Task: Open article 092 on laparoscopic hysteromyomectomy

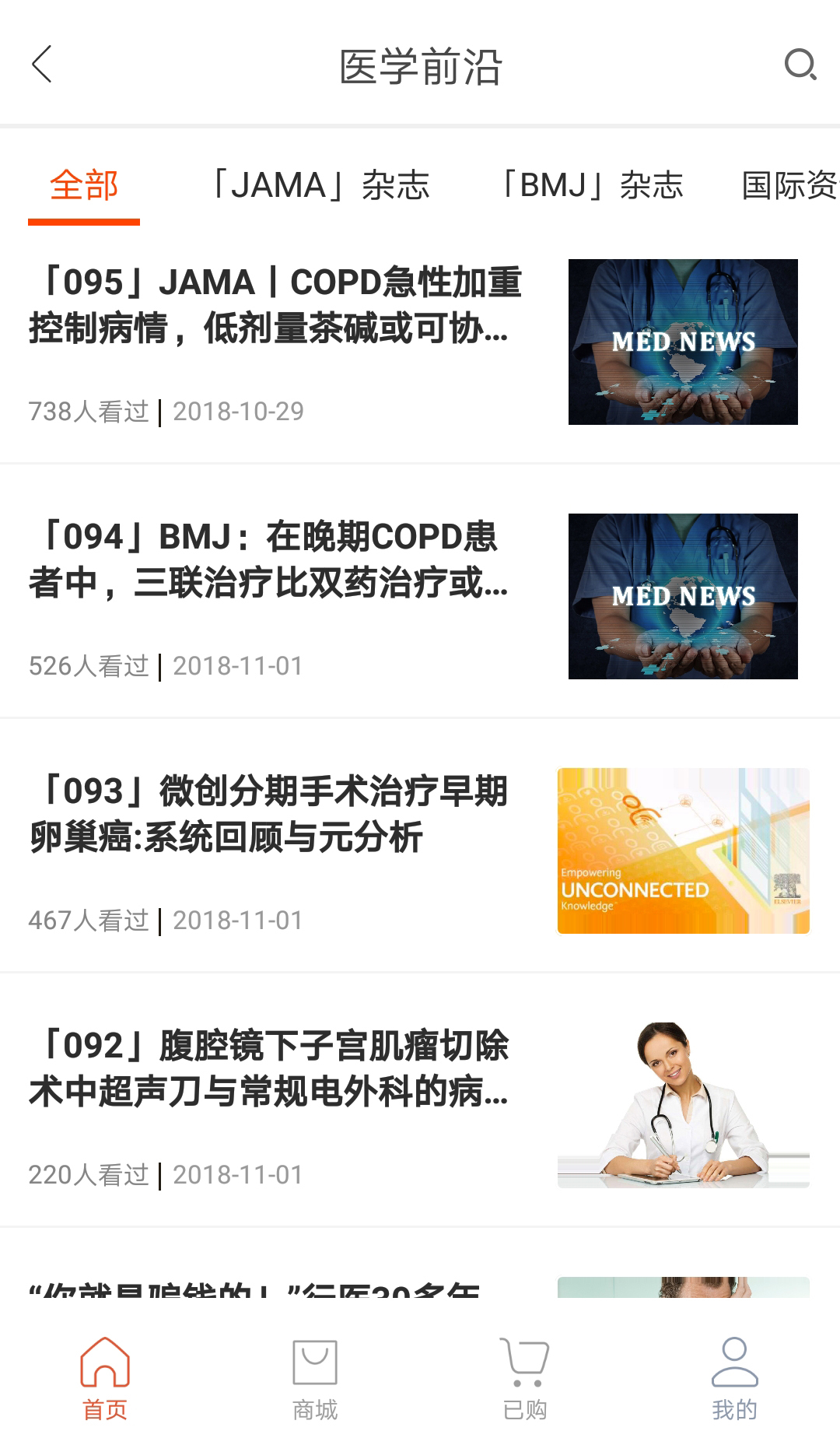Action: [x=272, y=1074]
